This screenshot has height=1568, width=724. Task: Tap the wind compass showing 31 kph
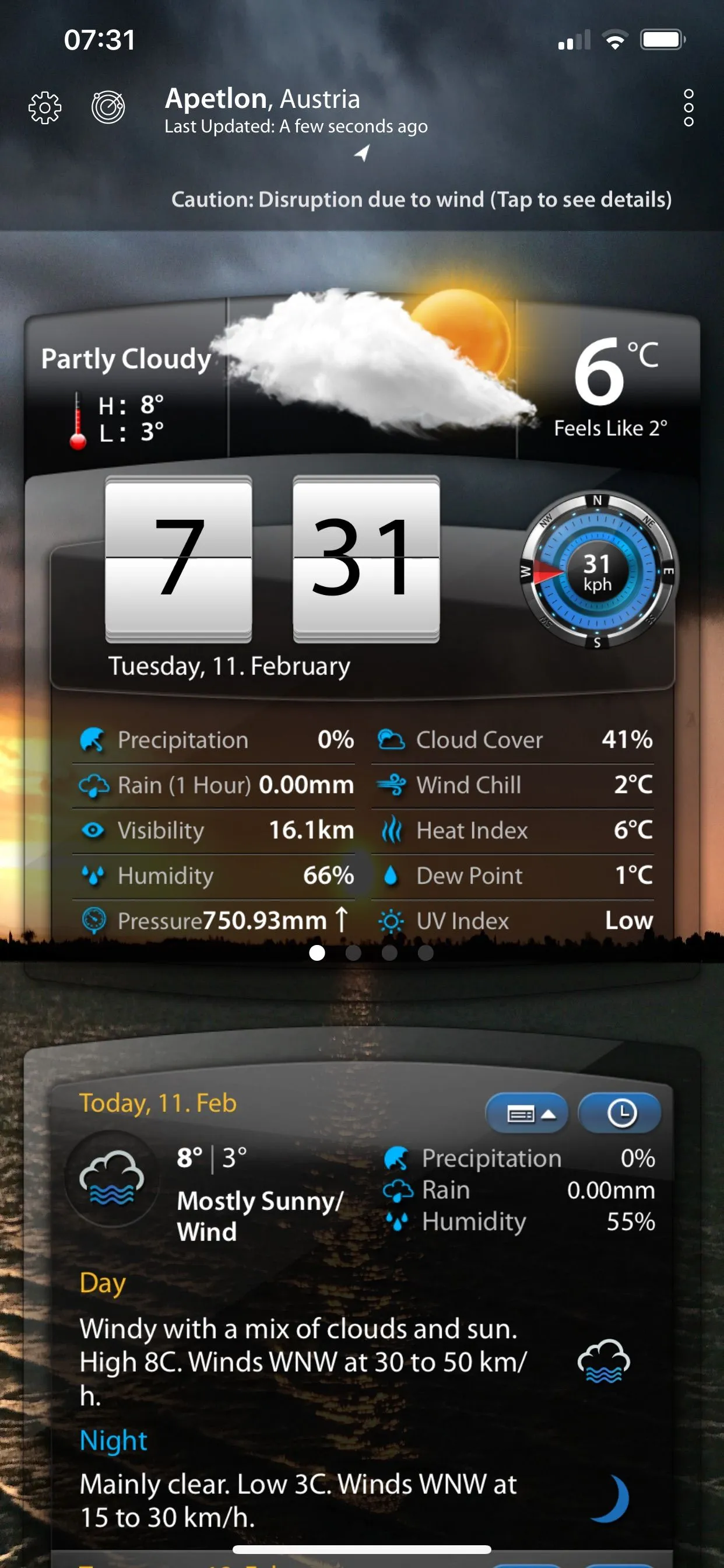tap(598, 572)
